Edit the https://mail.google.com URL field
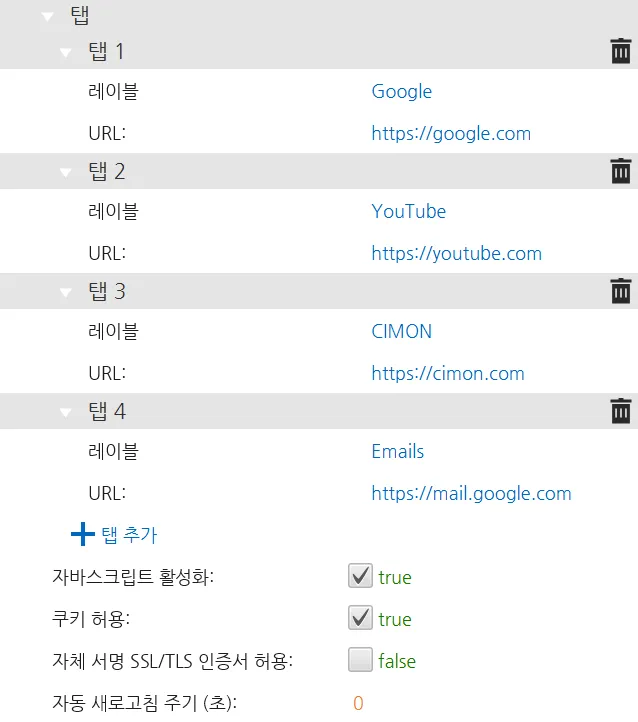The height and width of the screenshot is (722, 638). 471,493
